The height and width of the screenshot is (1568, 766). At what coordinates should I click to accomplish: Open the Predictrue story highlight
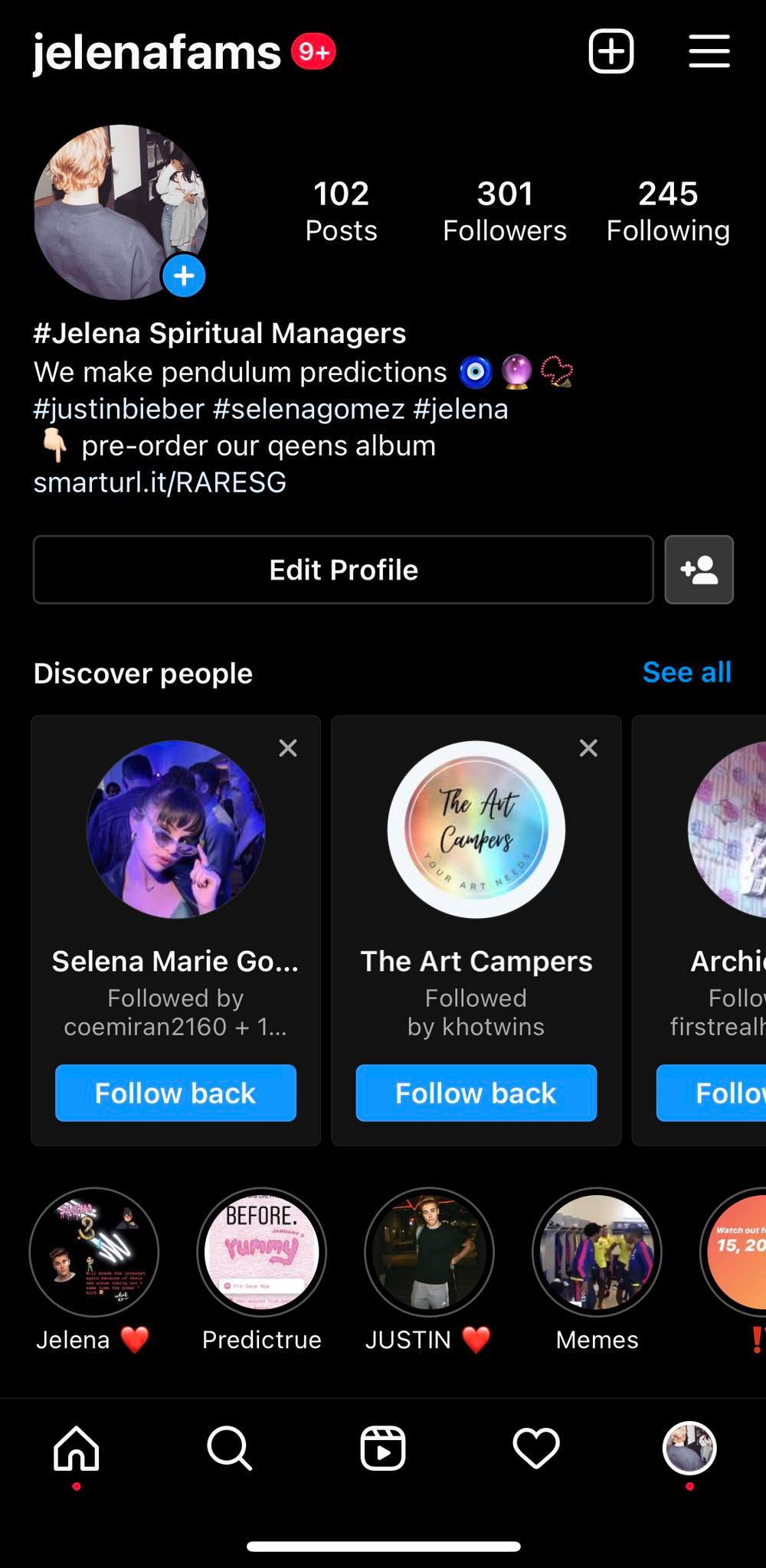pyautogui.click(x=262, y=1253)
